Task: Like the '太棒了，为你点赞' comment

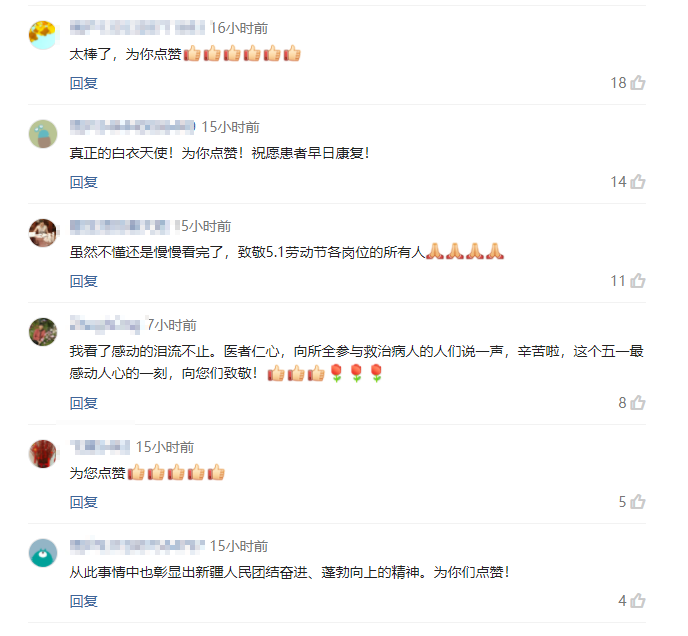Action: click(637, 83)
